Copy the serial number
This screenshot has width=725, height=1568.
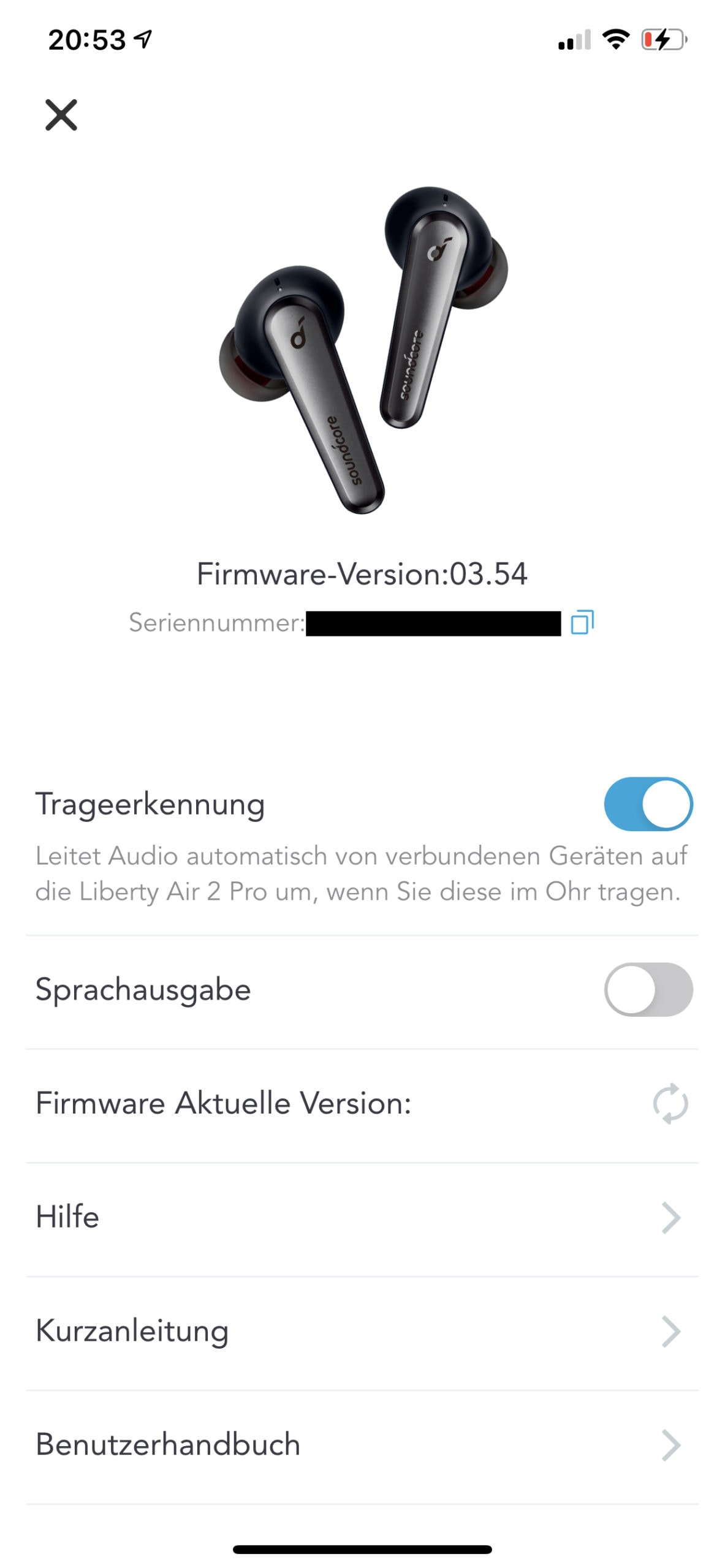click(582, 622)
